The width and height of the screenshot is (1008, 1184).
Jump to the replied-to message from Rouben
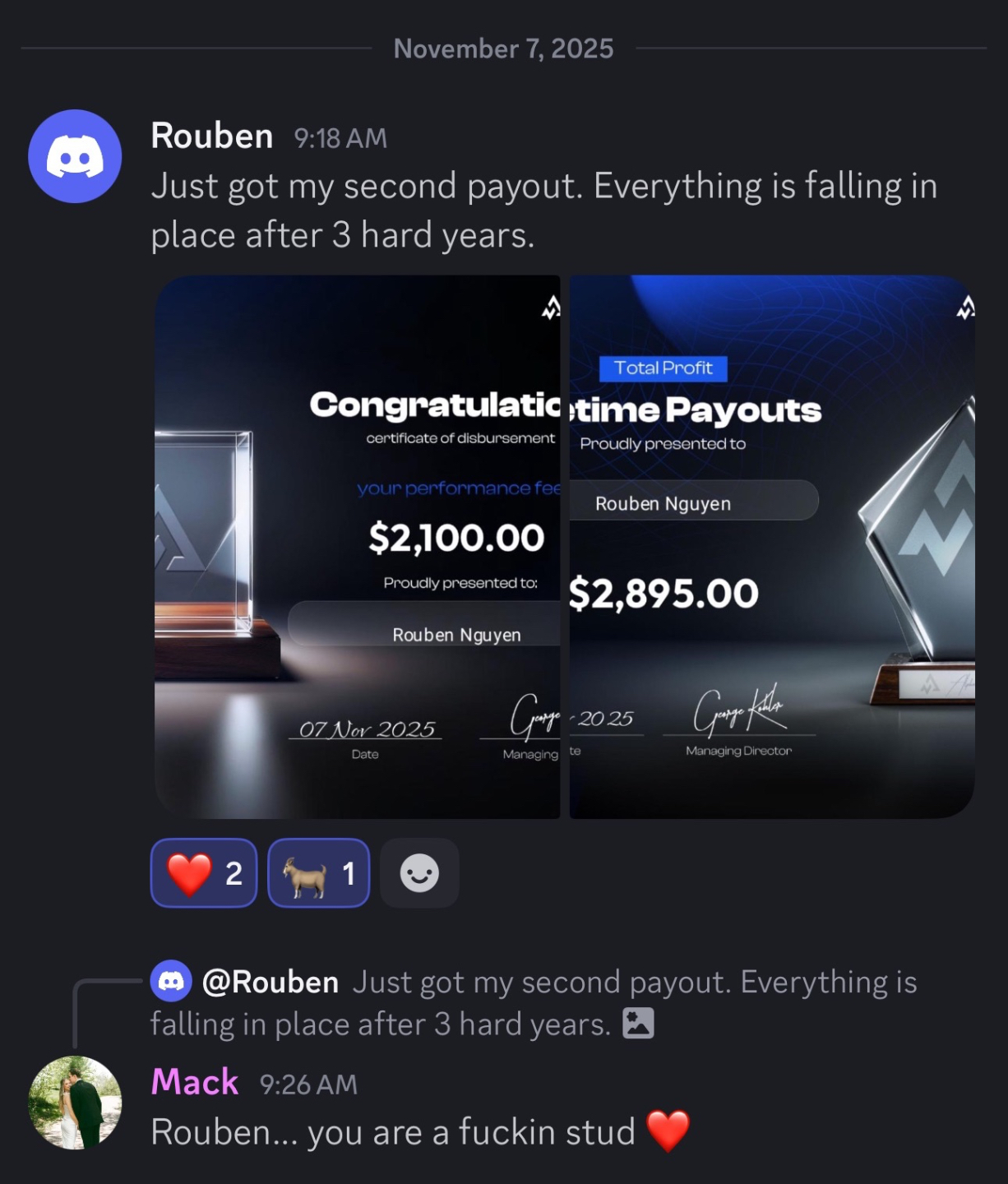(534, 1003)
